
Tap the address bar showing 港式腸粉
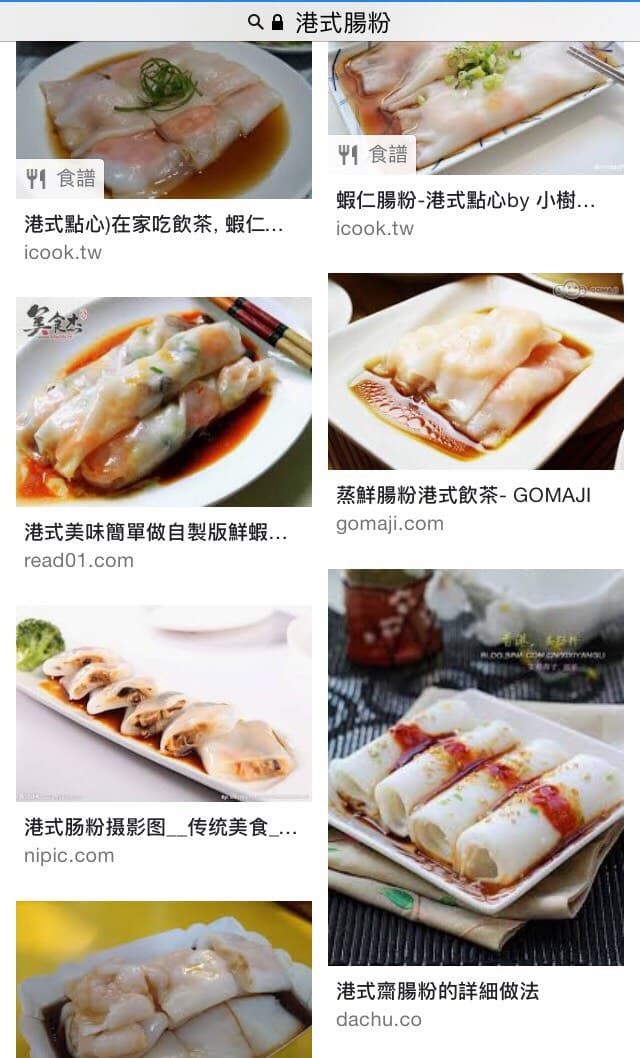click(x=320, y=22)
